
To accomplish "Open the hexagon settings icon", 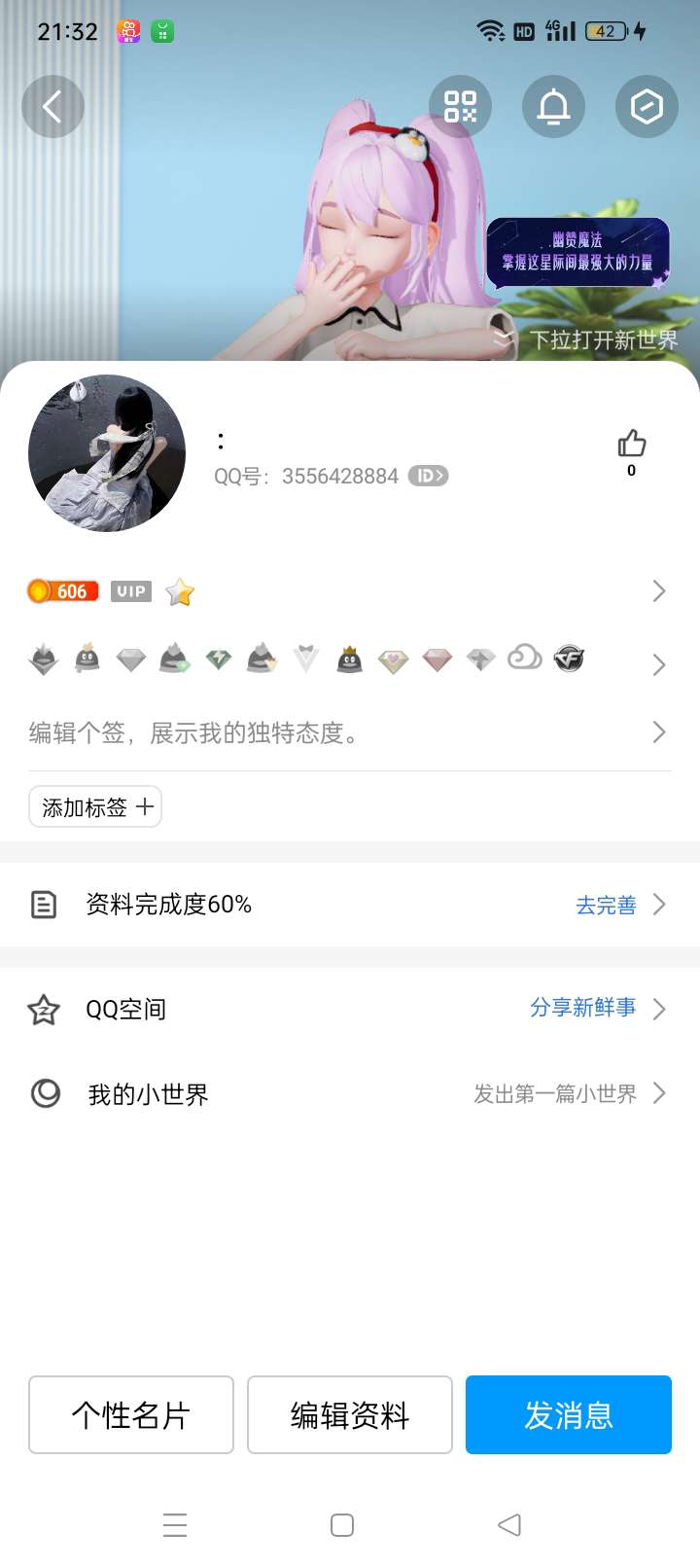I will pyautogui.click(x=647, y=106).
